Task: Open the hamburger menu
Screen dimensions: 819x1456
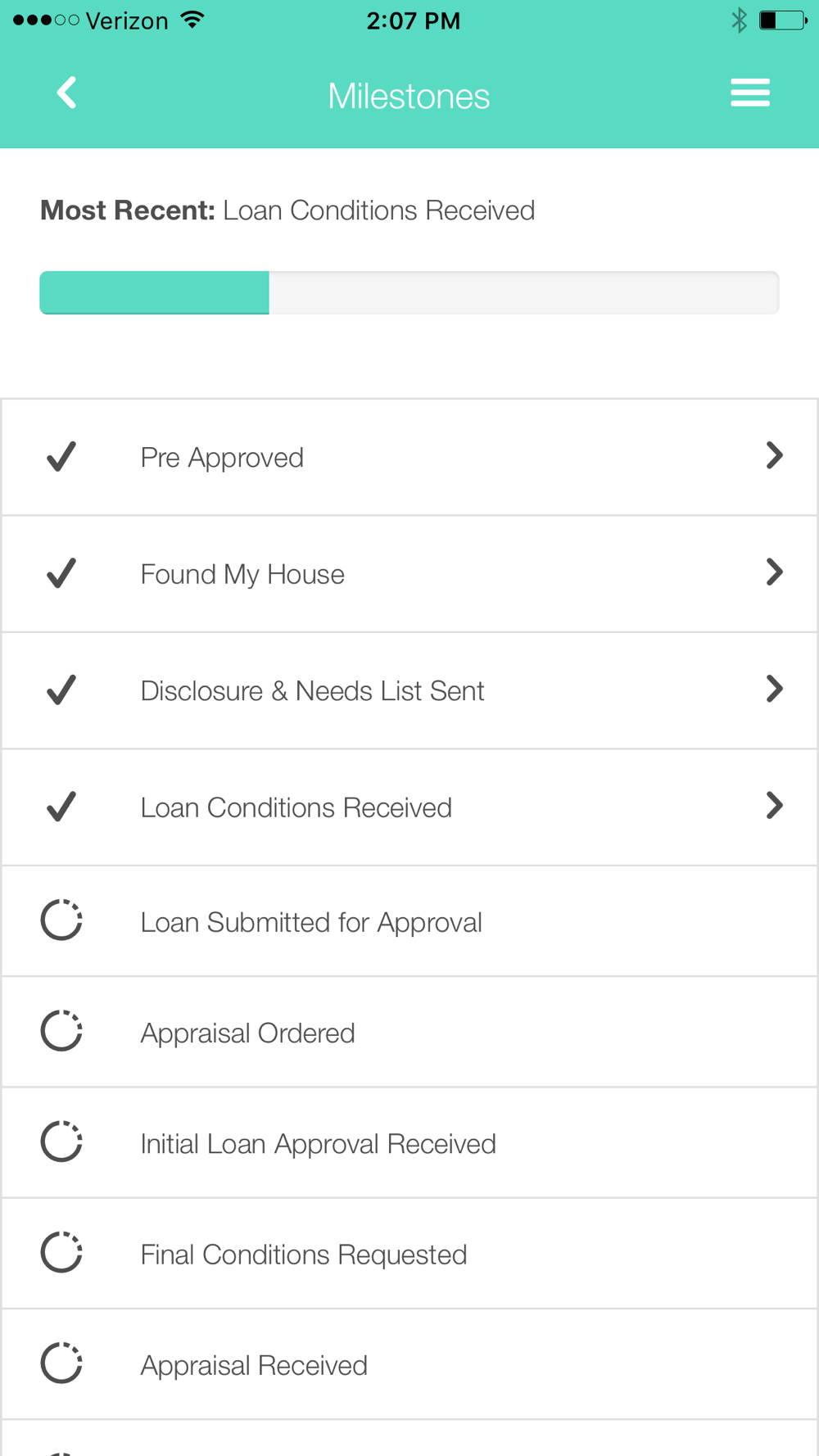Action: (x=750, y=93)
